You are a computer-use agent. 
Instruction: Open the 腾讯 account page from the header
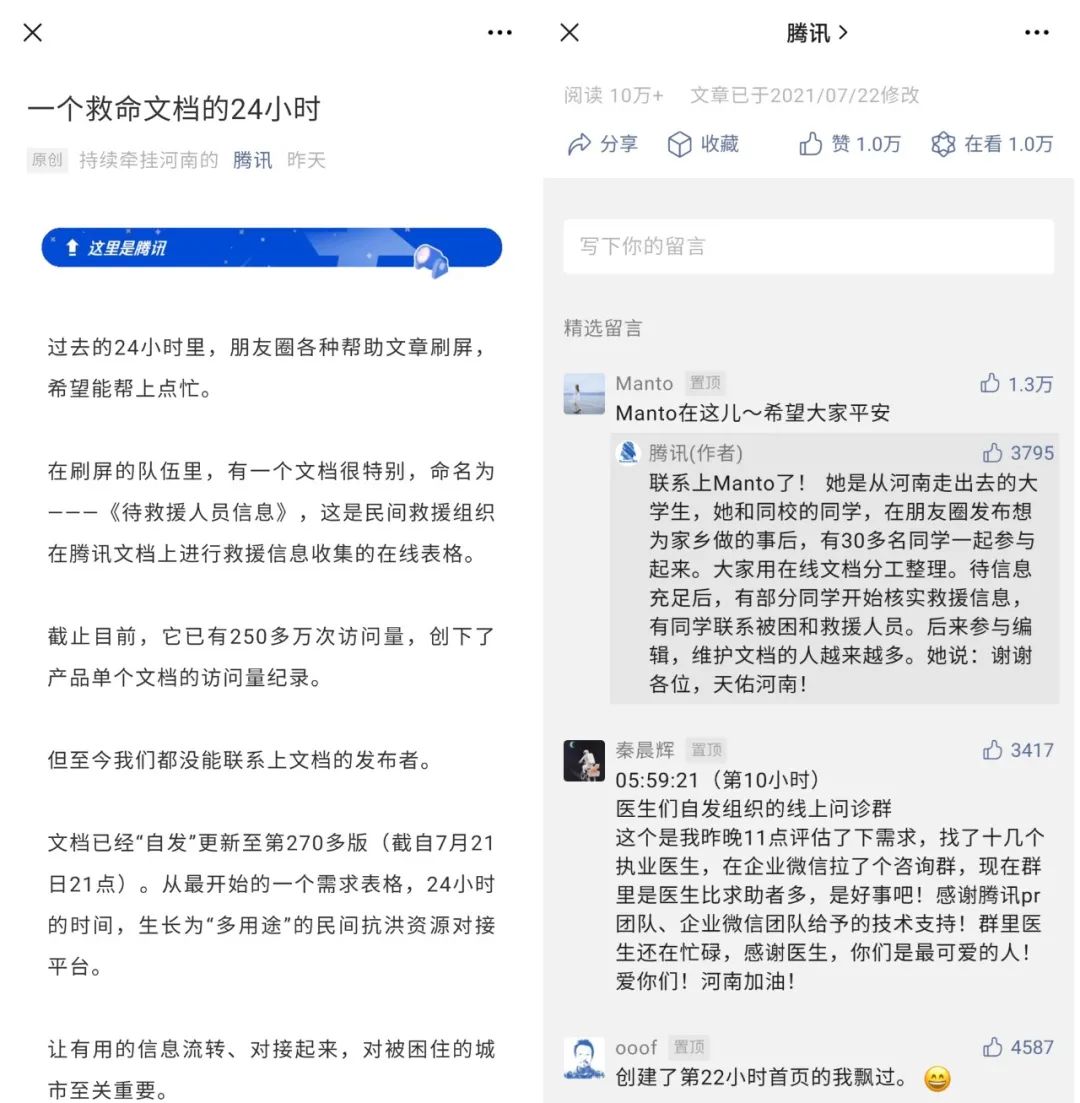[x=816, y=33]
